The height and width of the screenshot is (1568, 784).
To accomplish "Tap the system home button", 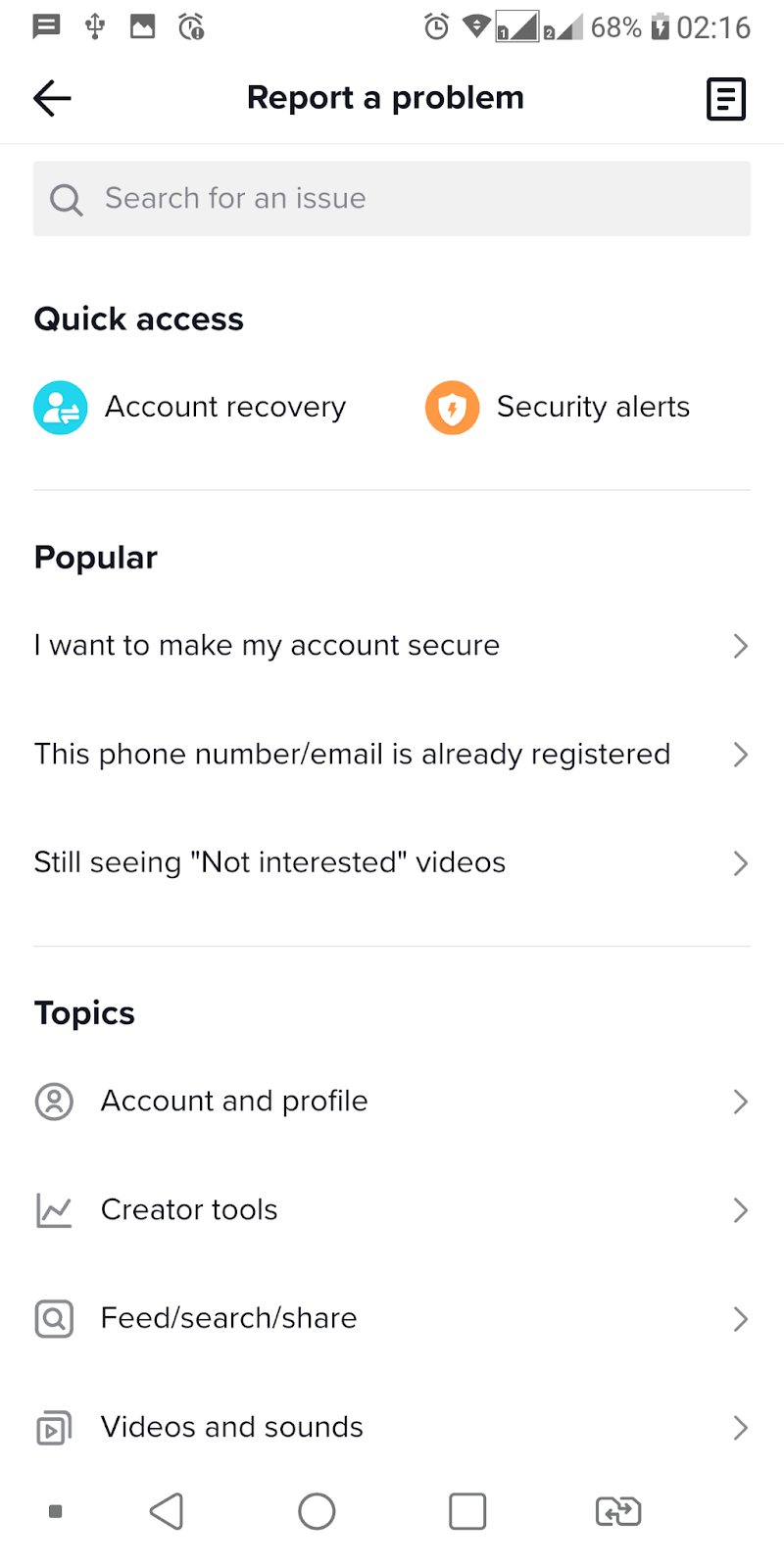I will (x=317, y=1511).
